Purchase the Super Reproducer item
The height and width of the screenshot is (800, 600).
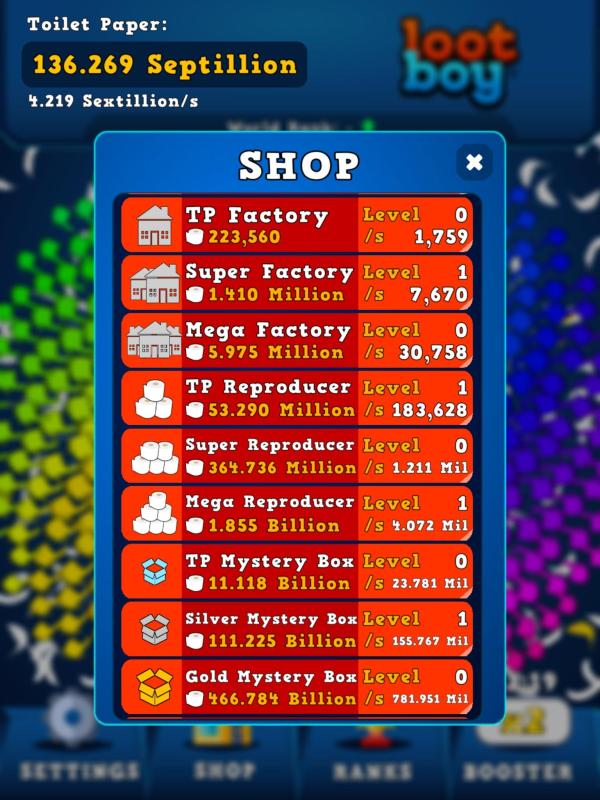click(x=297, y=455)
